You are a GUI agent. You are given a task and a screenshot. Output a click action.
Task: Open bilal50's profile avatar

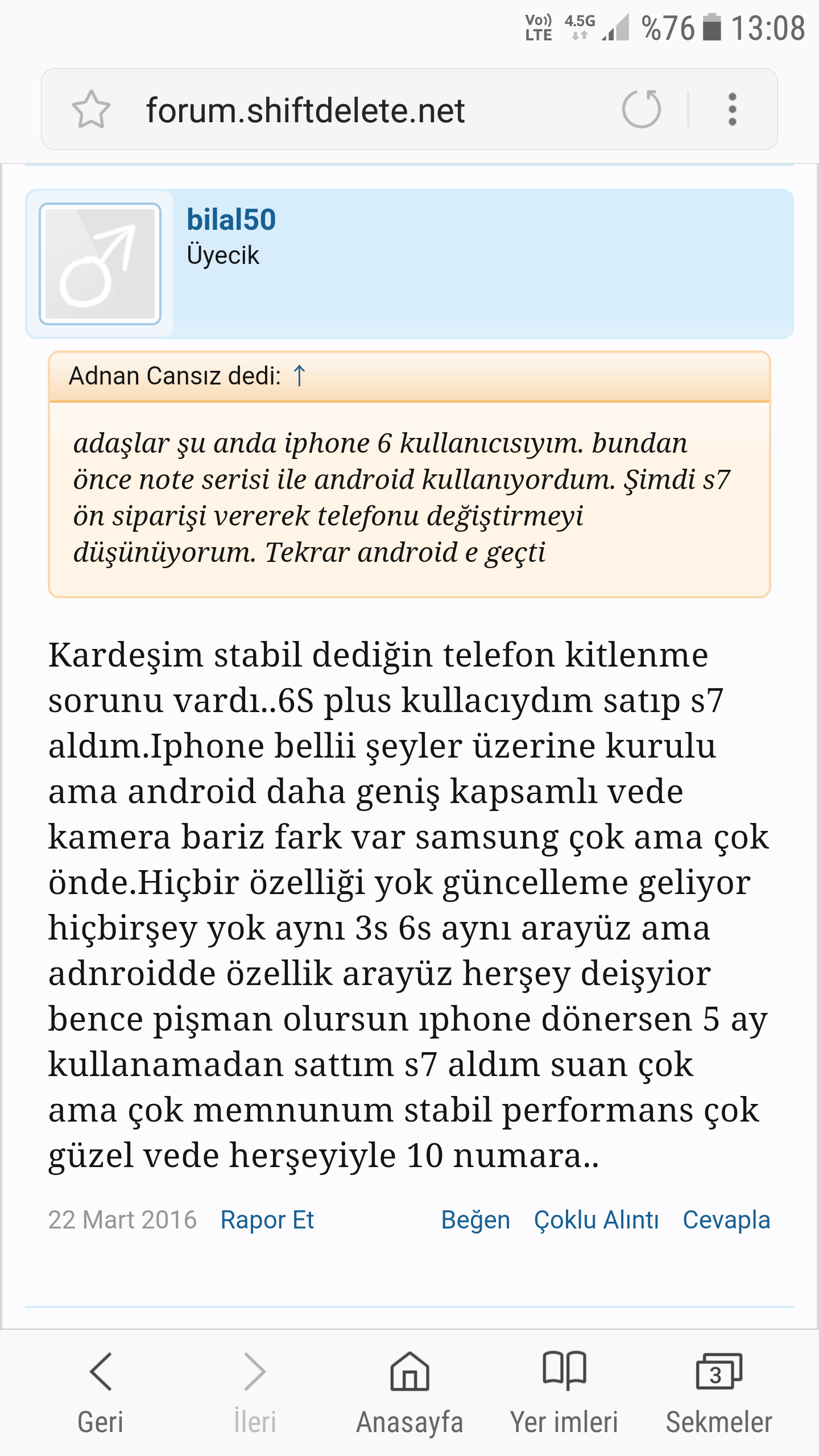pyautogui.click(x=100, y=264)
